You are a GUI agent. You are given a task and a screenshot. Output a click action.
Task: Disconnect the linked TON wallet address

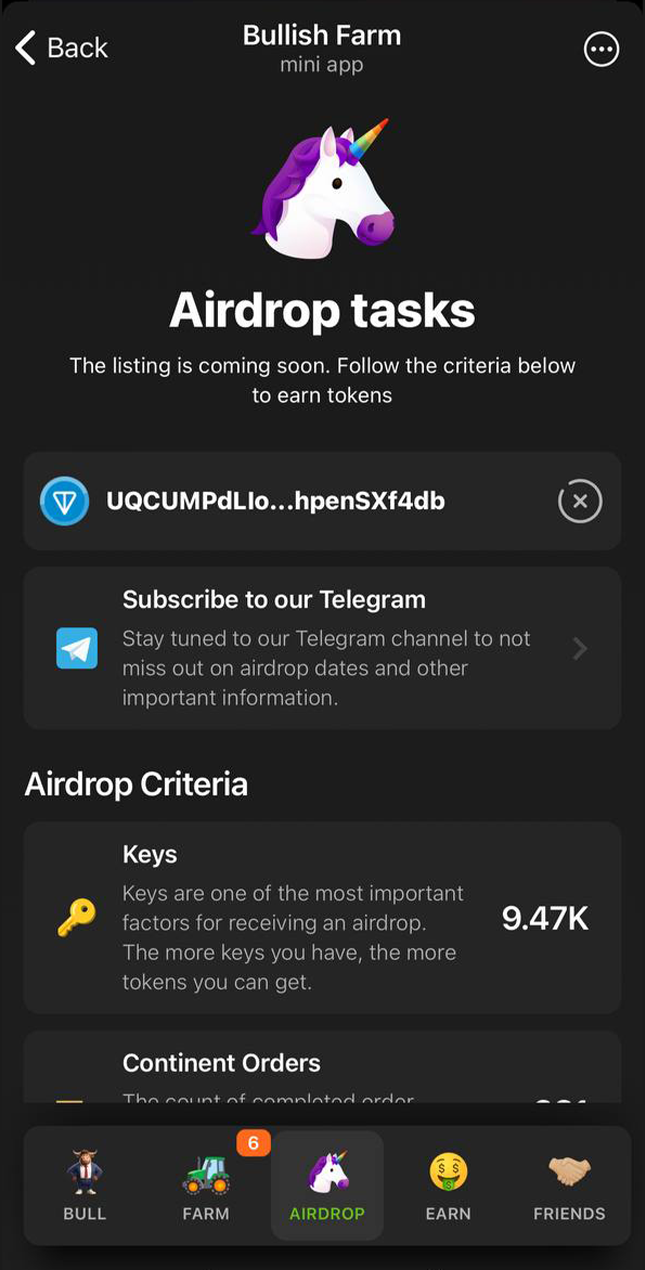tap(580, 501)
